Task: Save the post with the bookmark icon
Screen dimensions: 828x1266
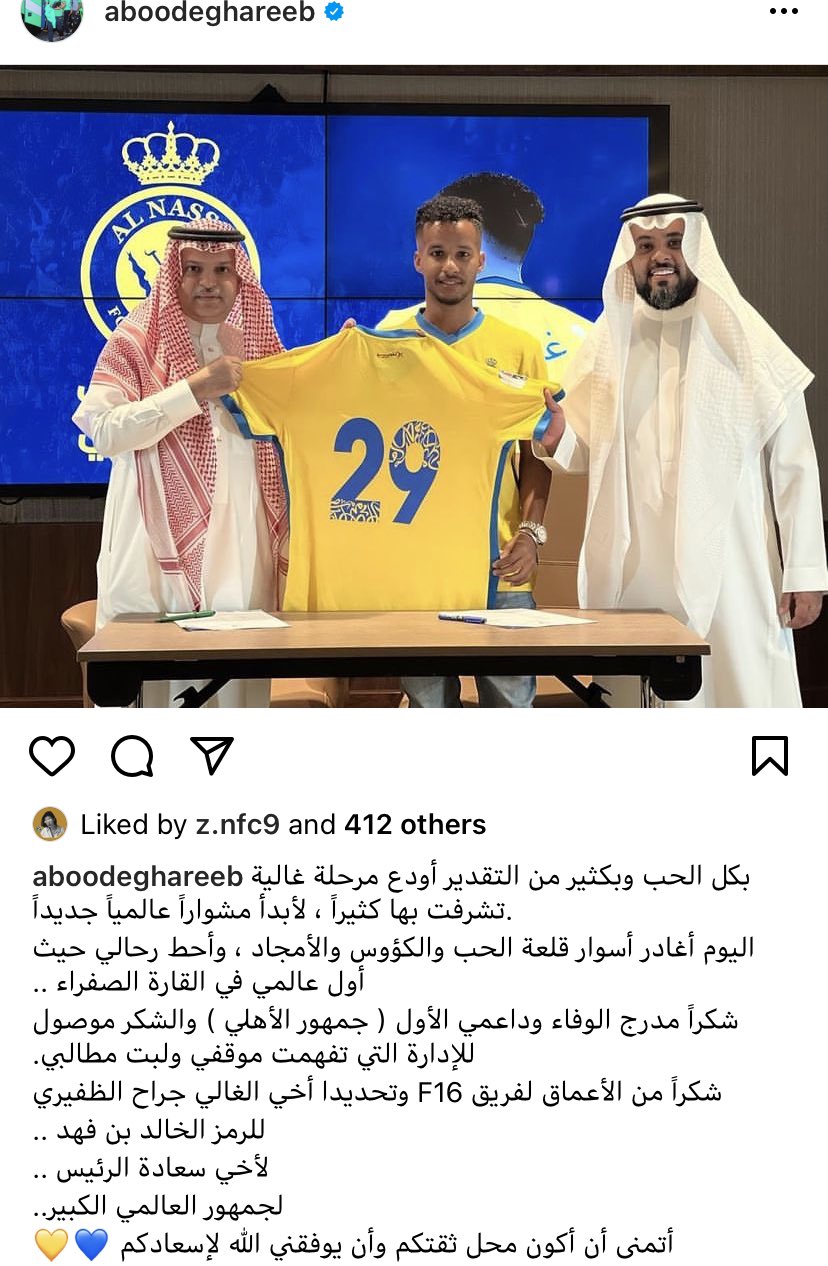Action: [769, 756]
